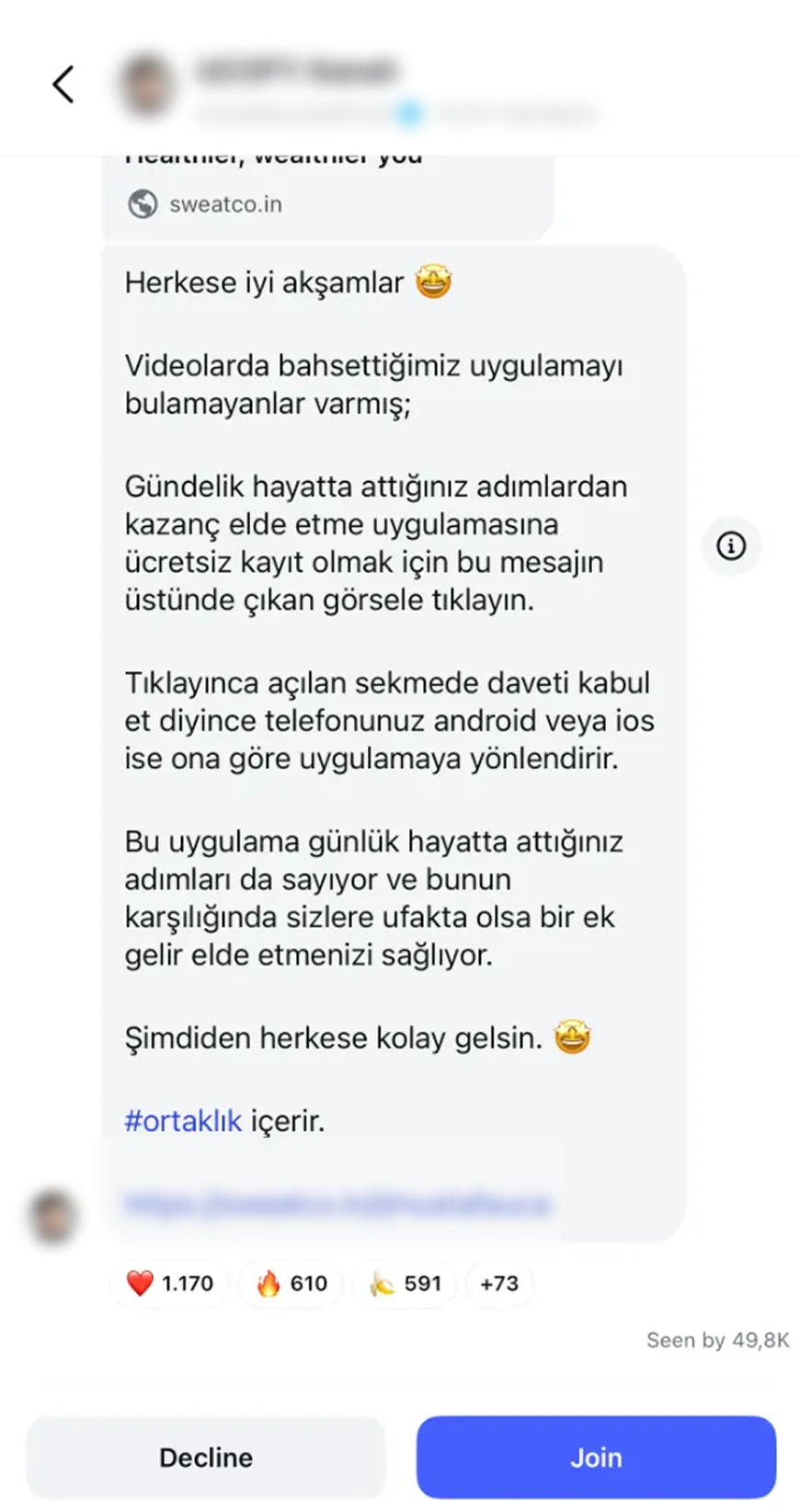Open the sender avatar beside the message
This screenshot has width=800, height=1512.
pyautogui.click(x=52, y=1216)
